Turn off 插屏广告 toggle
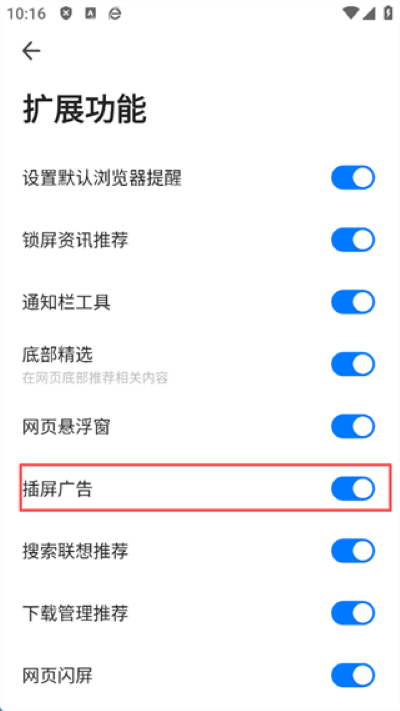The height and width of the screenshot is (711, 400). click(353, 489)
